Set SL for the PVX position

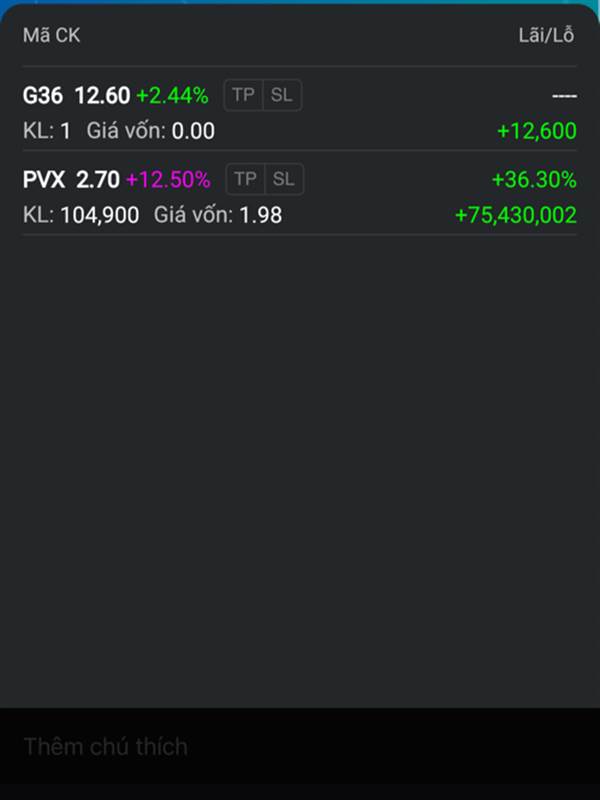coord(284,179)
